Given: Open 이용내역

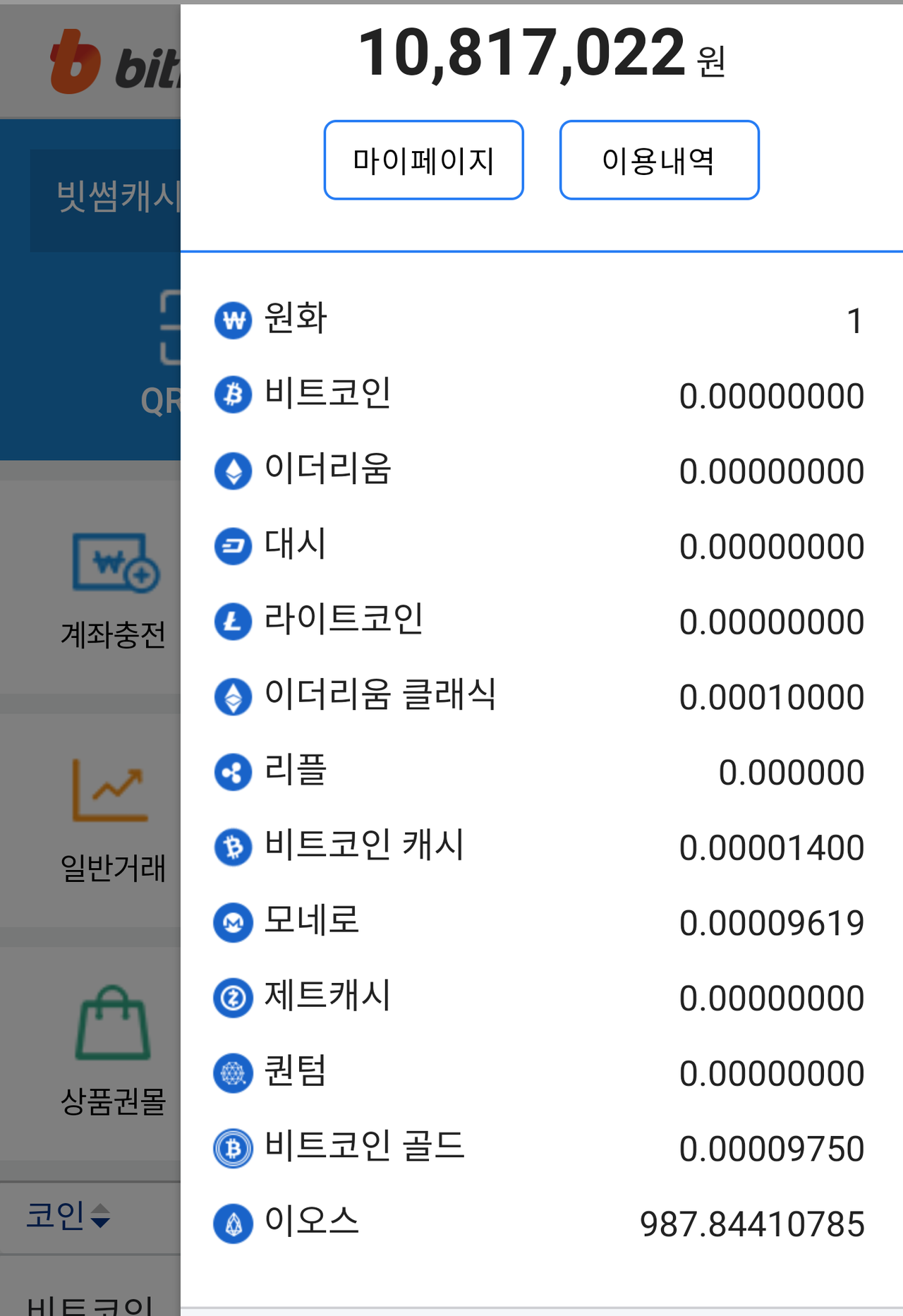Looking at the screenshot, I should (658, 160).
